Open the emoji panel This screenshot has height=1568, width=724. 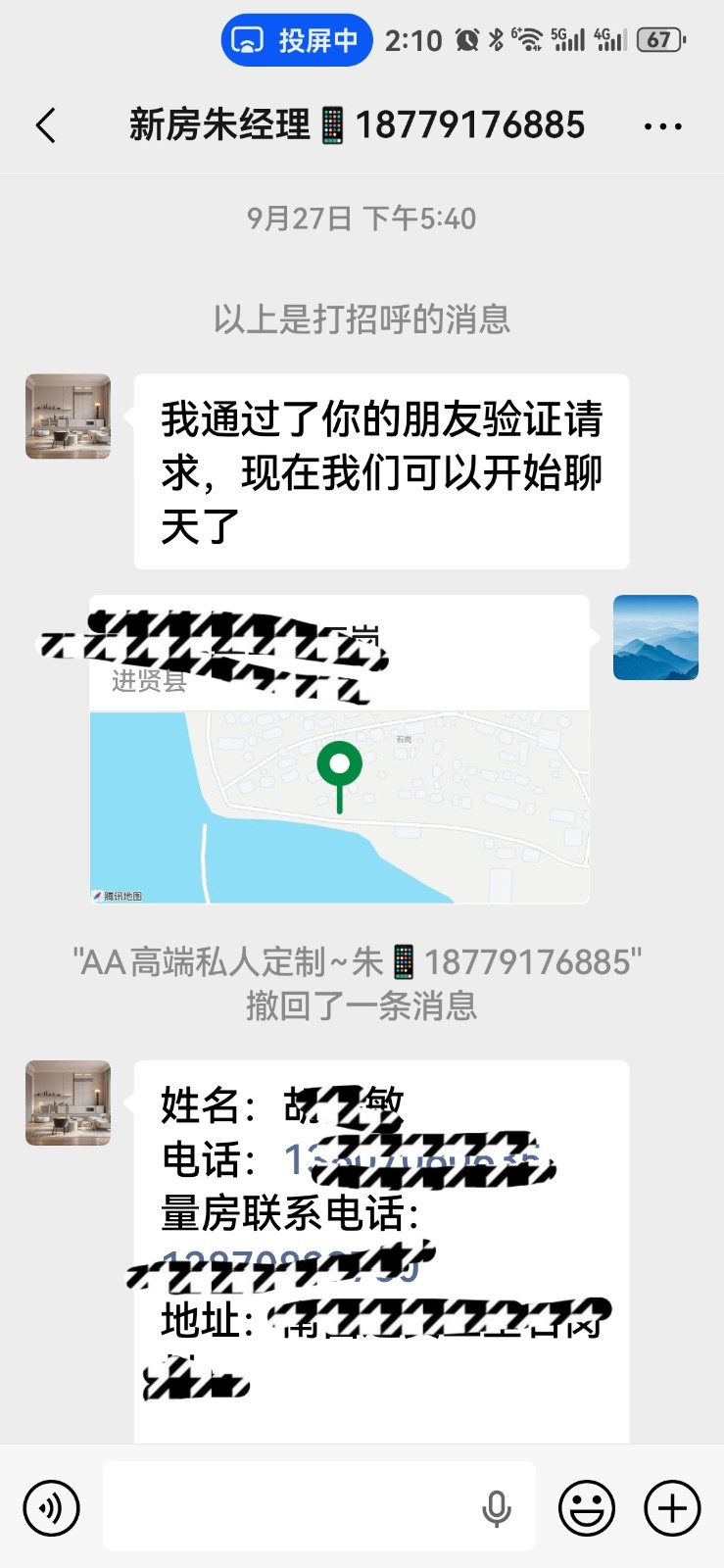tap(587, 1507)
